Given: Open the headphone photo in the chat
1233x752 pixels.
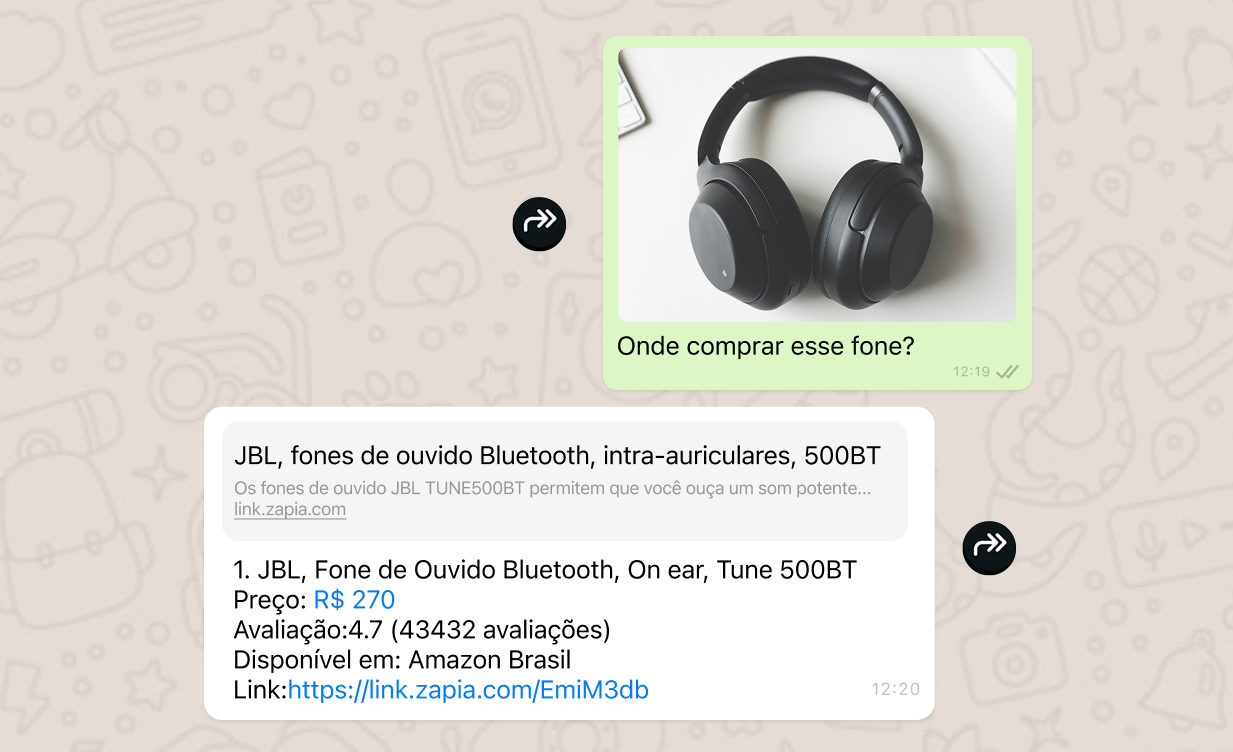Looking at the screenshot, I should coord(816,184).
